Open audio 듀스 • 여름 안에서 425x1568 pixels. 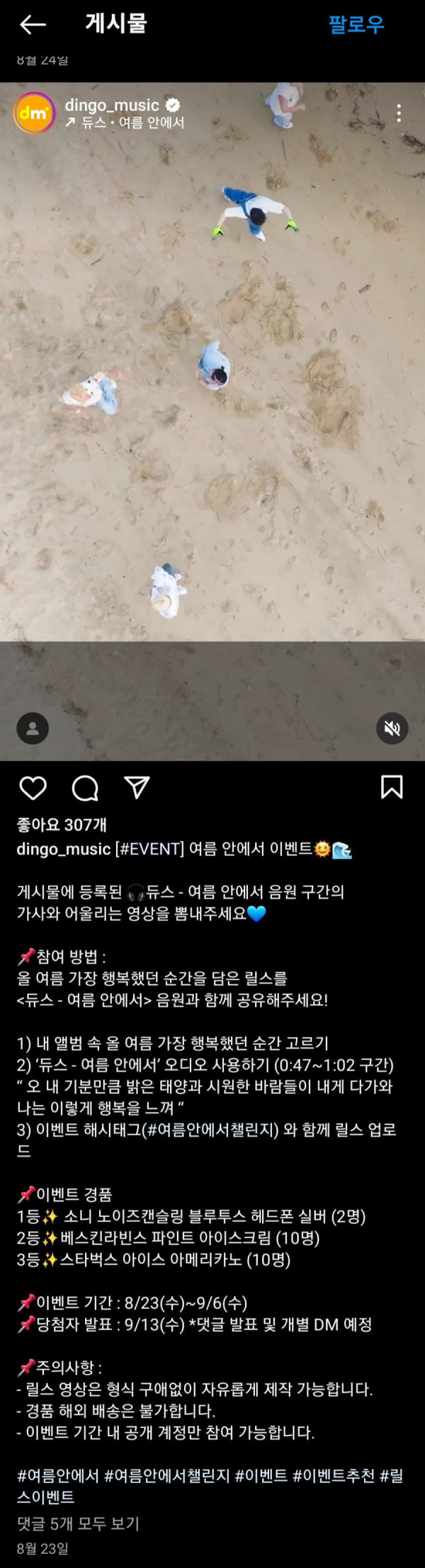tap(125, 123)
